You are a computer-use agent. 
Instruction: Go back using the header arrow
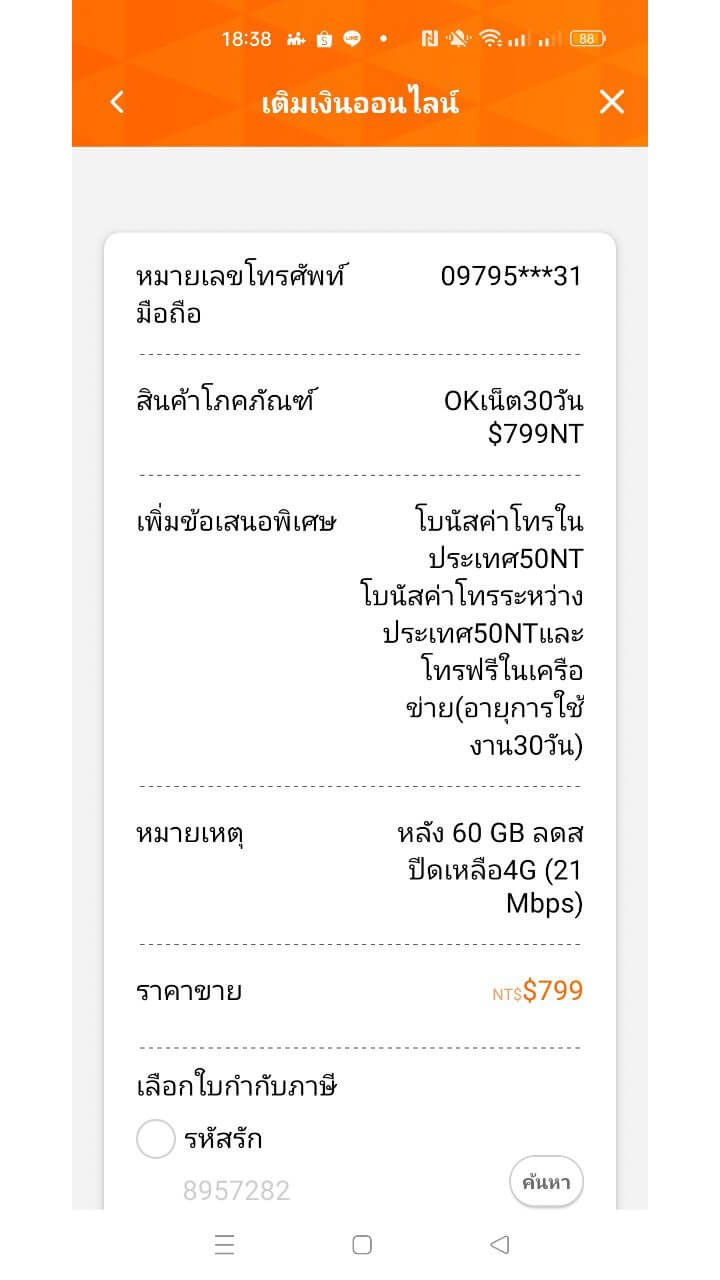[117, 102]
